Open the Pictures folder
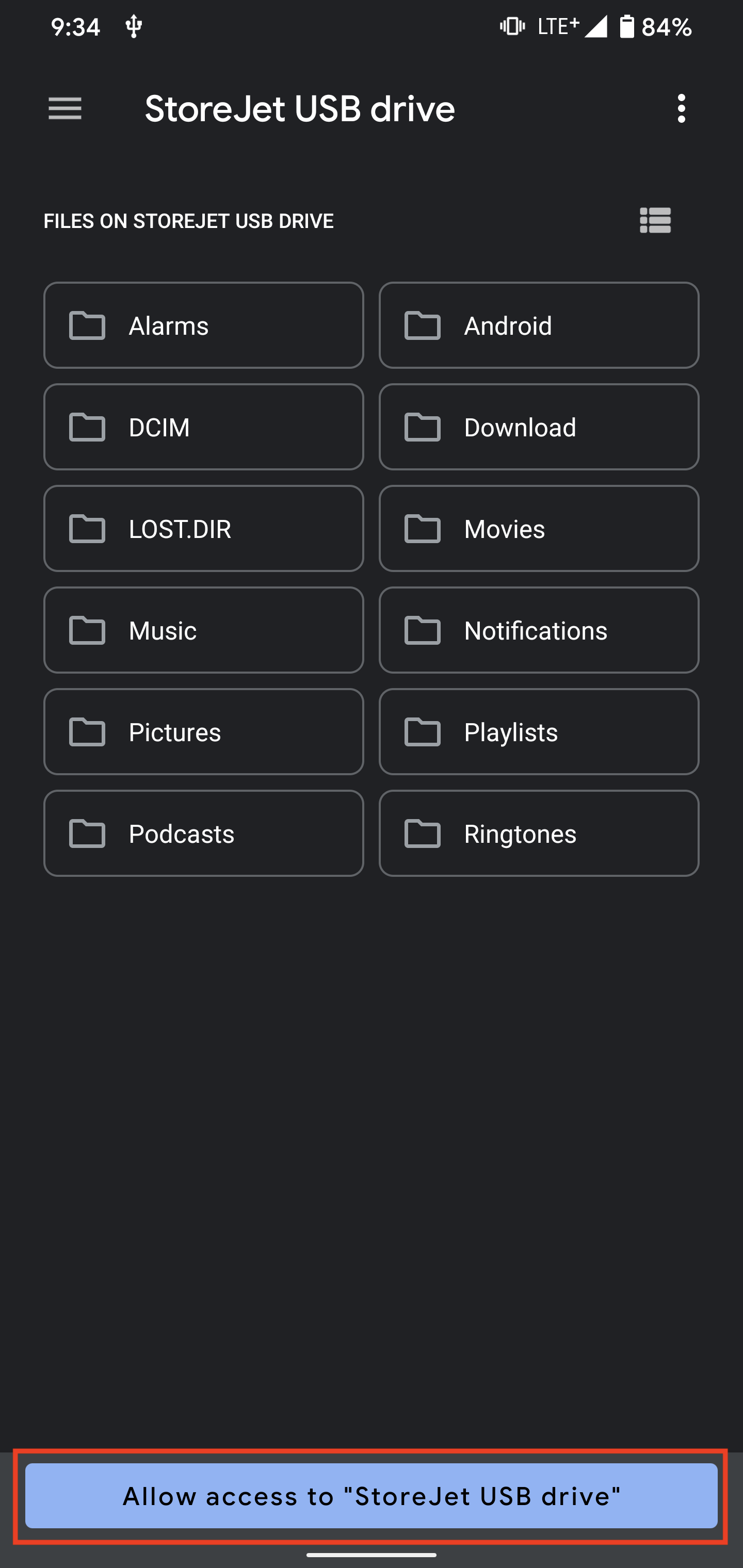This screenshot has height=1568, width=743. coord(203,732)
